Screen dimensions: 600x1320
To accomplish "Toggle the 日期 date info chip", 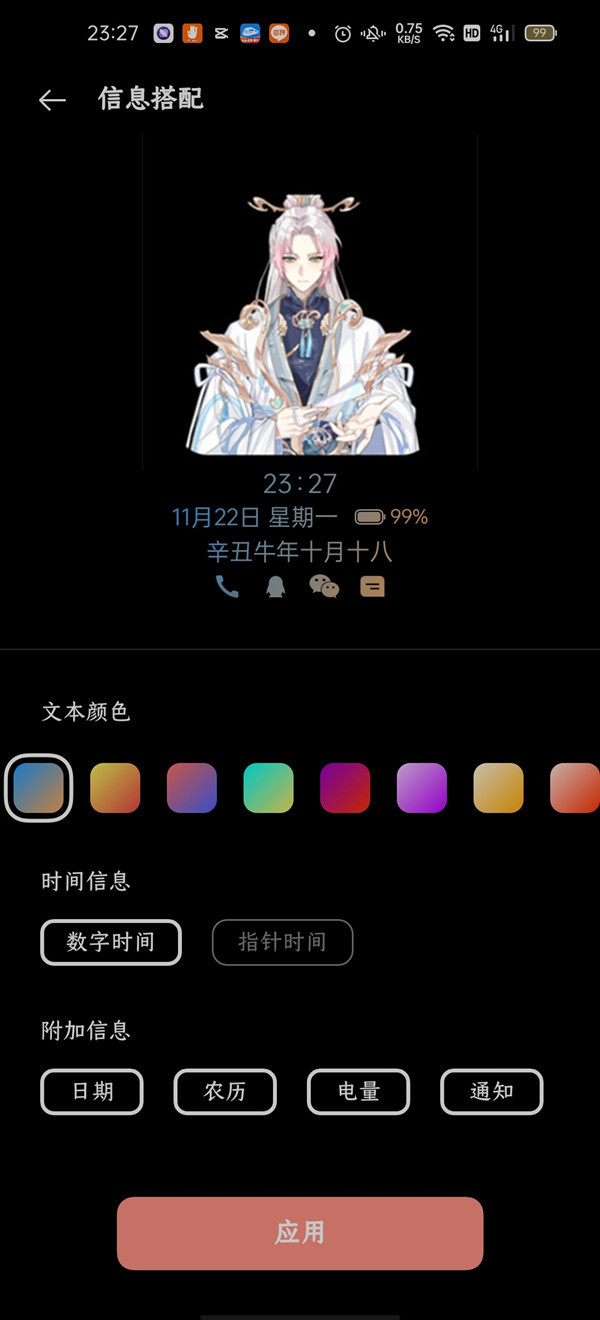I will tap(92, 1091).
